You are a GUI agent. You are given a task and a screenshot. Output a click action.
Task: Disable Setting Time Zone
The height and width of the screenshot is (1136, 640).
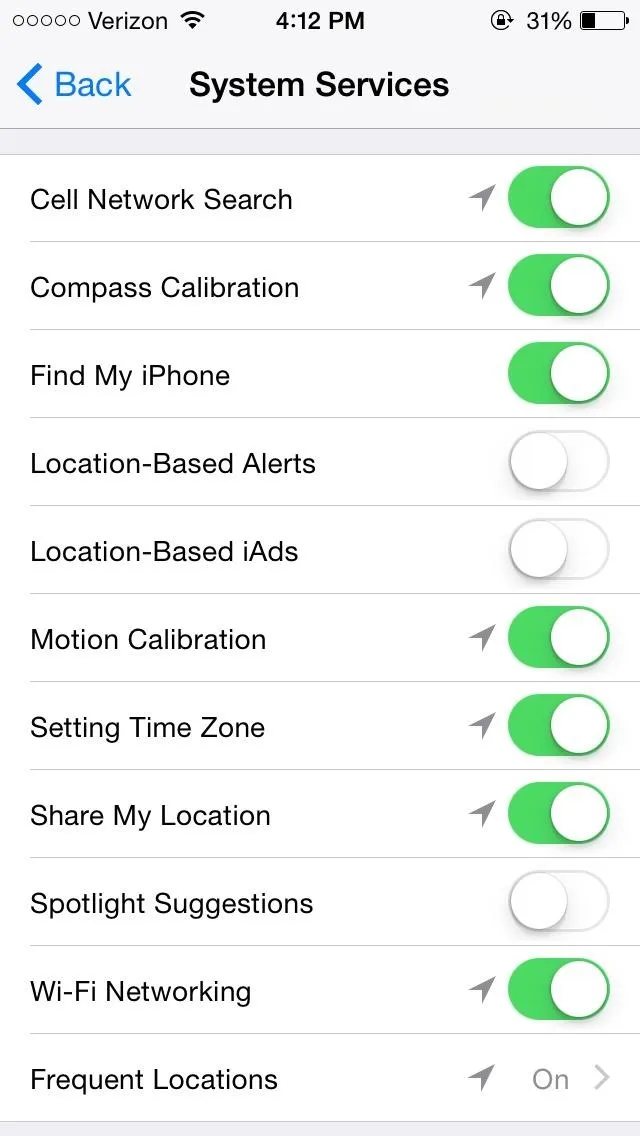coord(558,726)
